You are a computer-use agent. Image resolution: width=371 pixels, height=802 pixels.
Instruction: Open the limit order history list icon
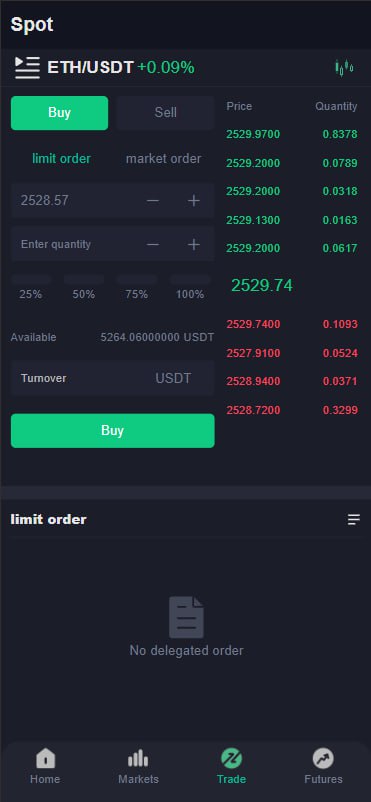pyautogui.click(x=354, y=520)
